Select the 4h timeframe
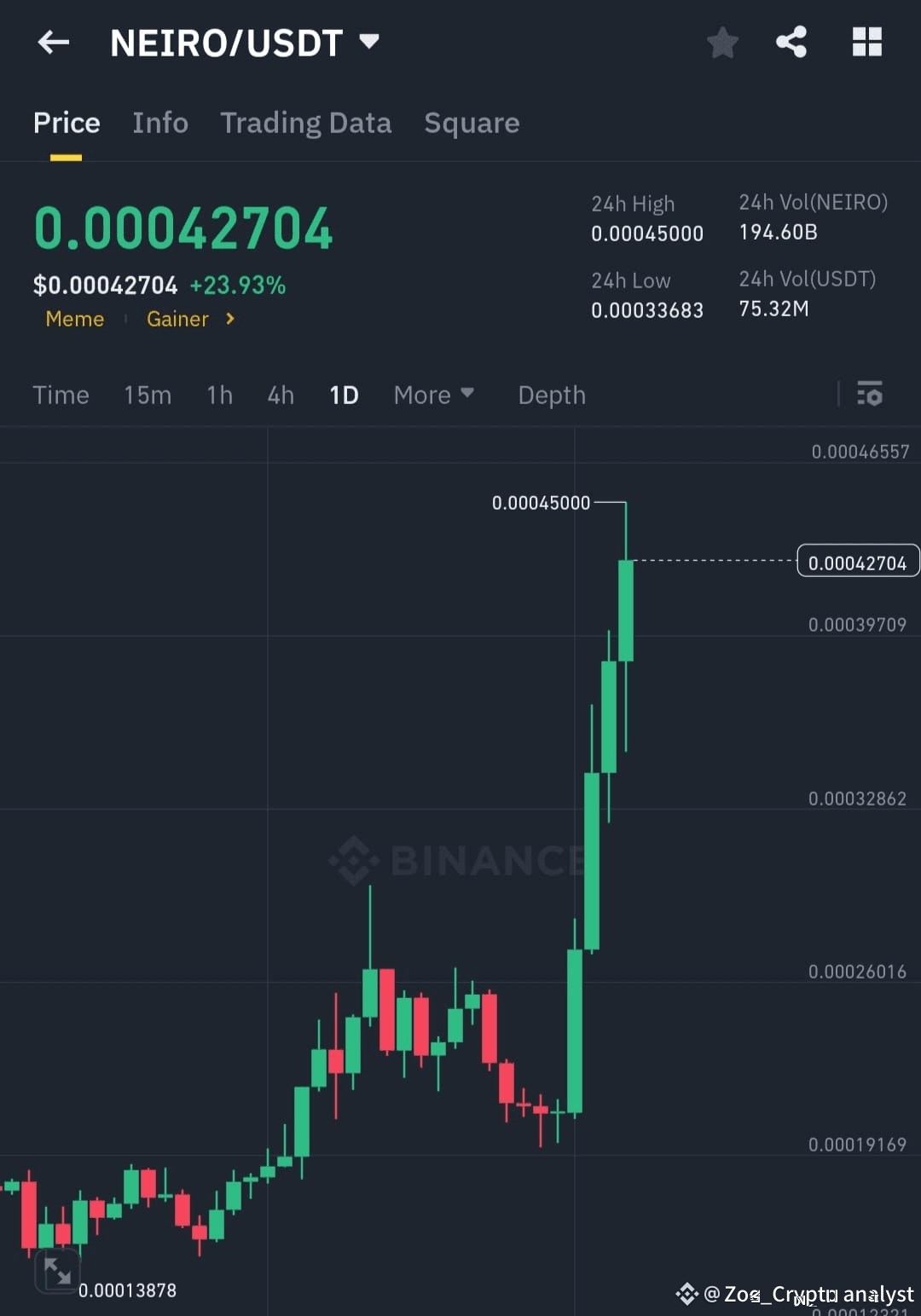 pos(280,395)
